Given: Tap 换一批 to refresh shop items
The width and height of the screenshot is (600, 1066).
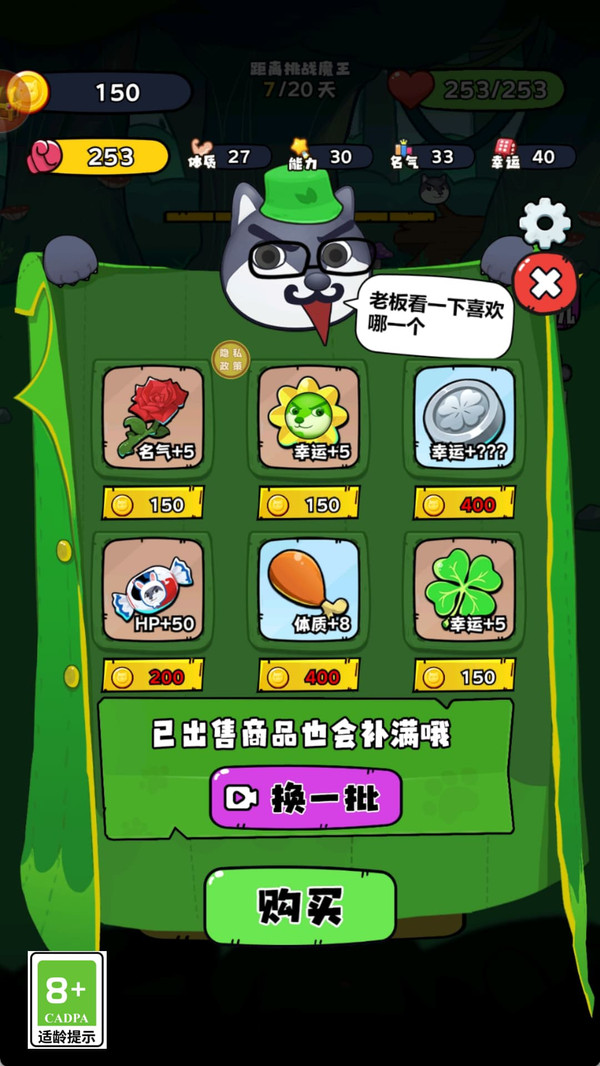Looking at the screenshot, I should [305, 798].
